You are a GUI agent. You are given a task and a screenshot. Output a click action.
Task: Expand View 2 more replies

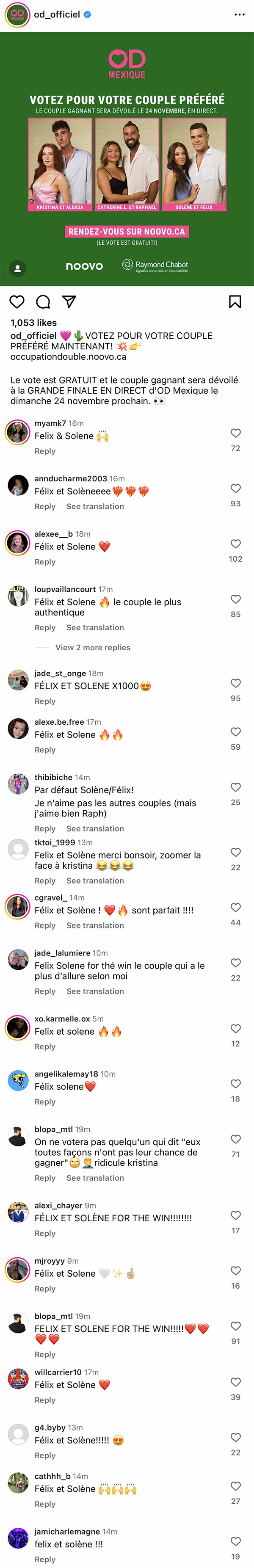tap(93, 648)
